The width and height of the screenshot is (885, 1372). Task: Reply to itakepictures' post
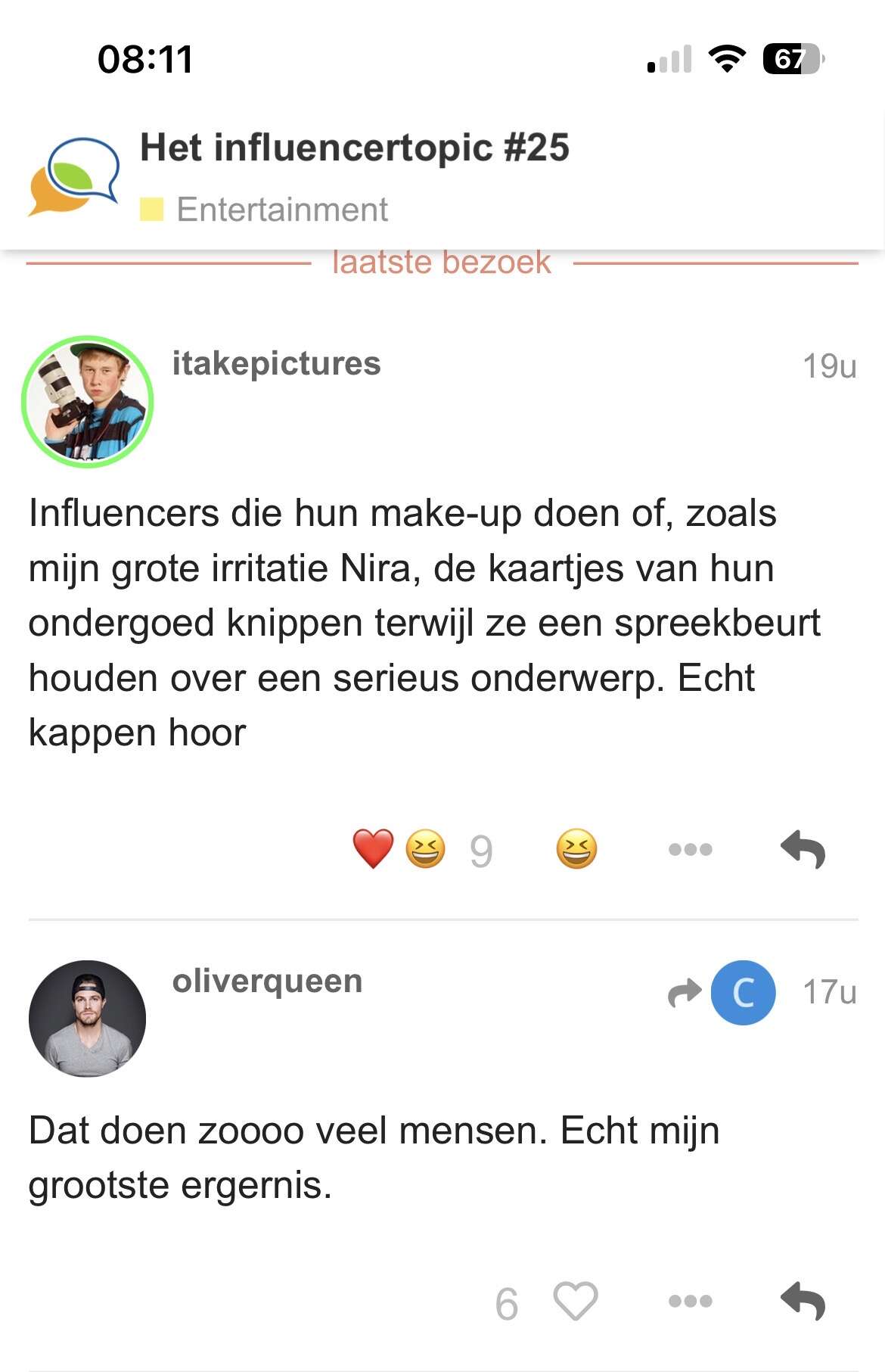[x=803, y=849]
